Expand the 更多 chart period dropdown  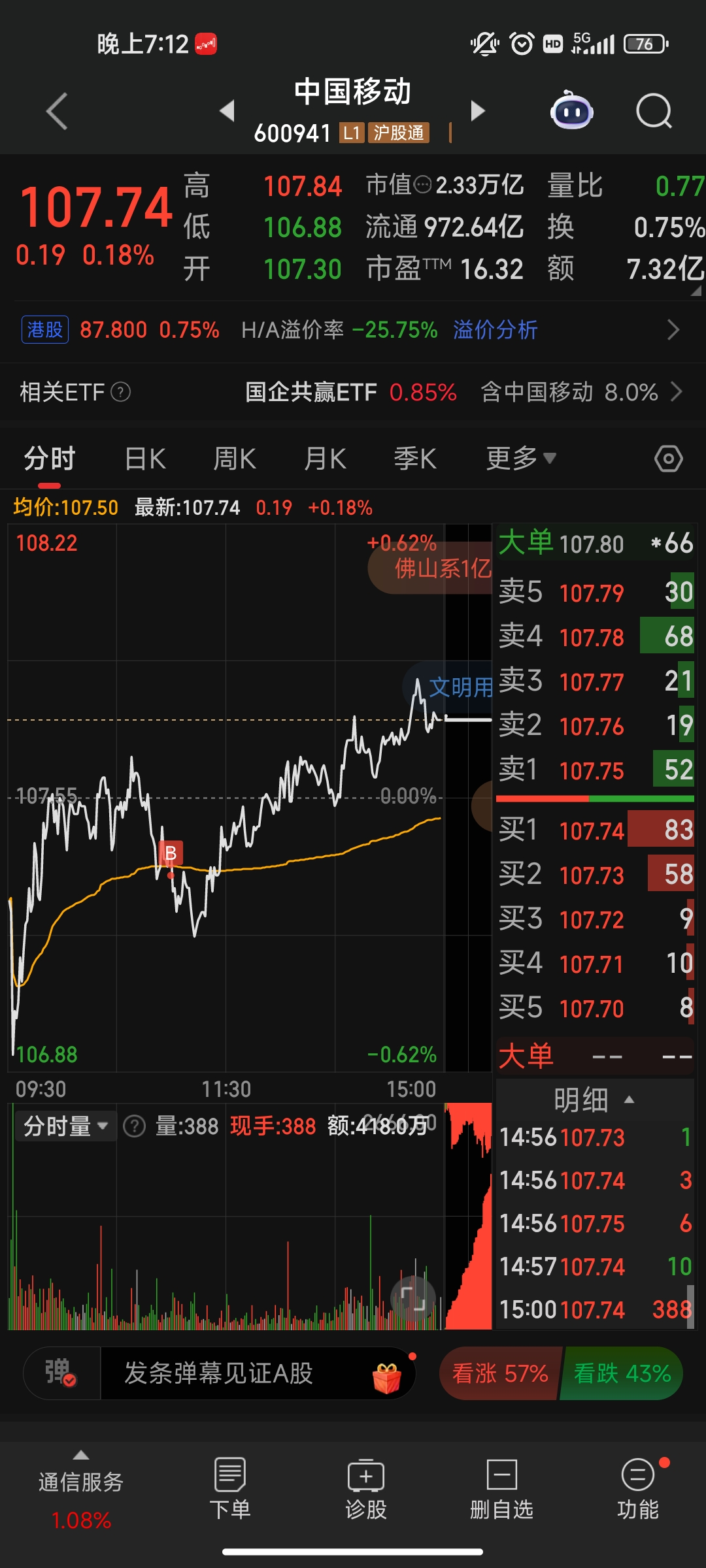click(x=520, y=459)
